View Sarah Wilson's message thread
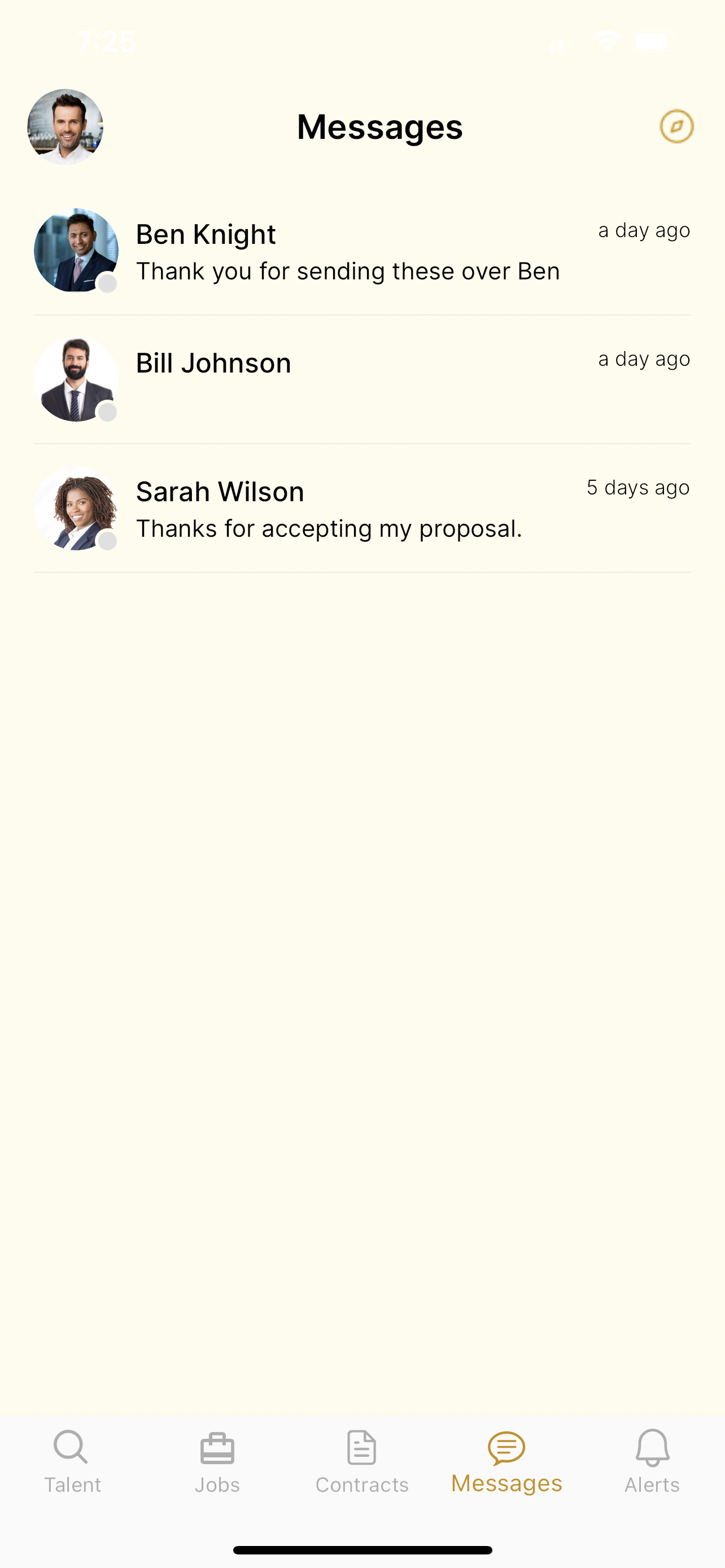This screenshot has width=725, height=1568. (x=362, y=509)
